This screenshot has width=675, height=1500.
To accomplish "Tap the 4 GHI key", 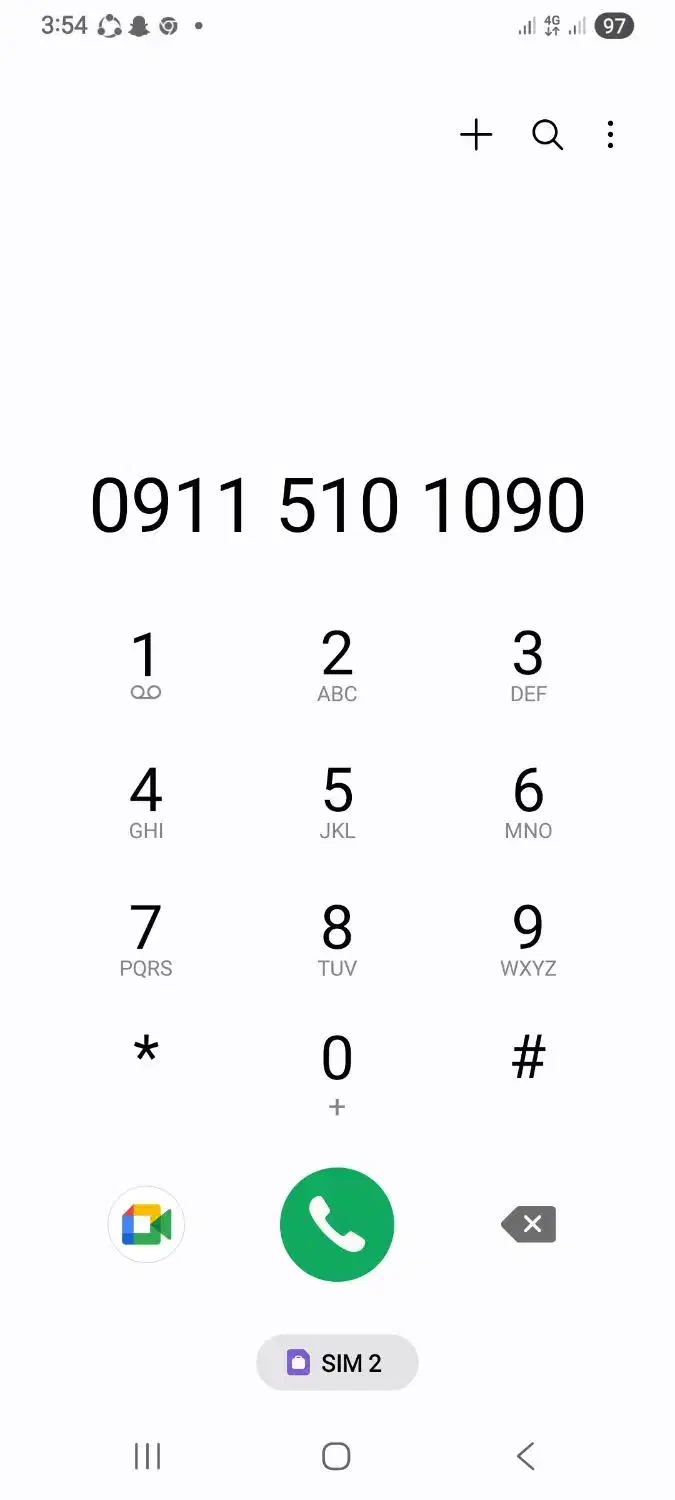I will coord(146,802).
